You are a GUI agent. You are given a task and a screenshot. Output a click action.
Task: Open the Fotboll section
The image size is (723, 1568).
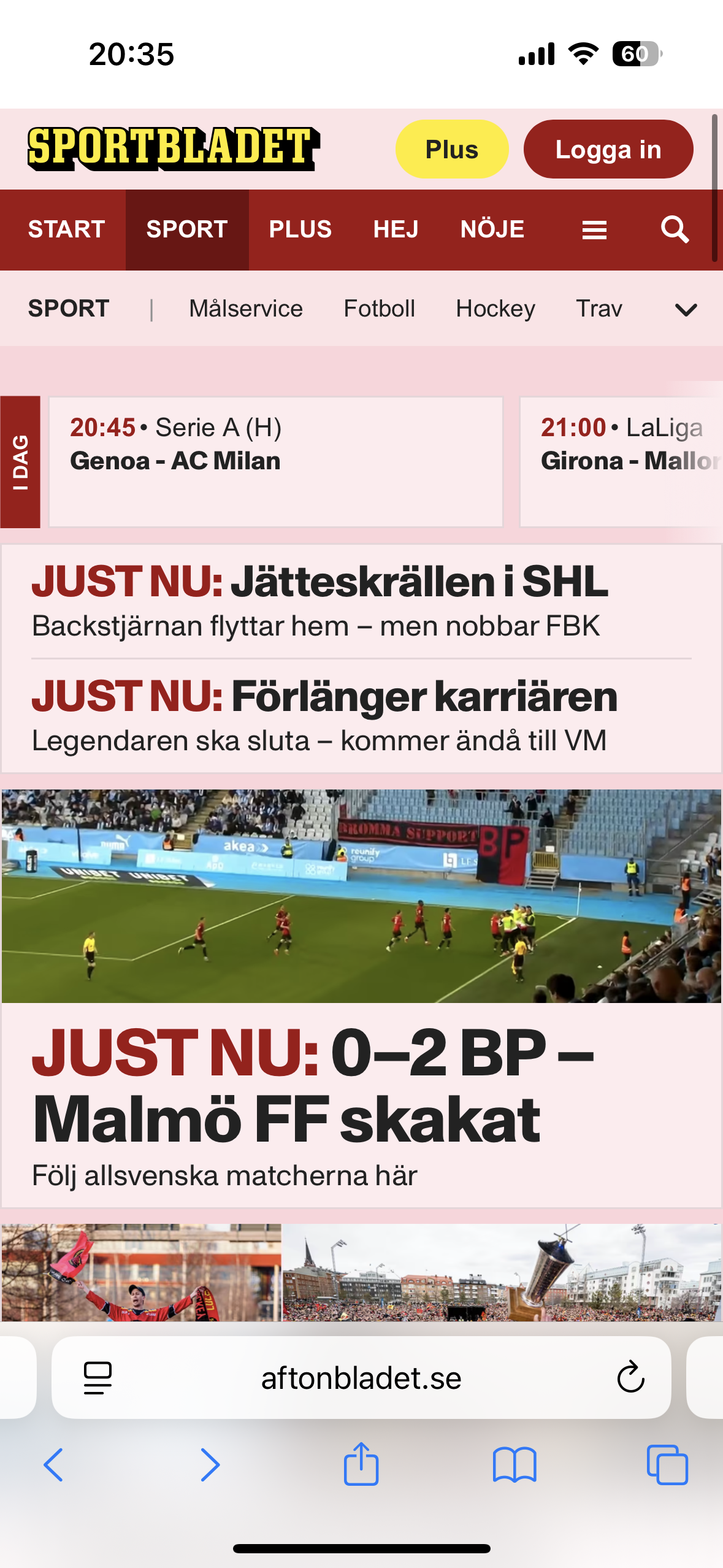coord(379,309)
